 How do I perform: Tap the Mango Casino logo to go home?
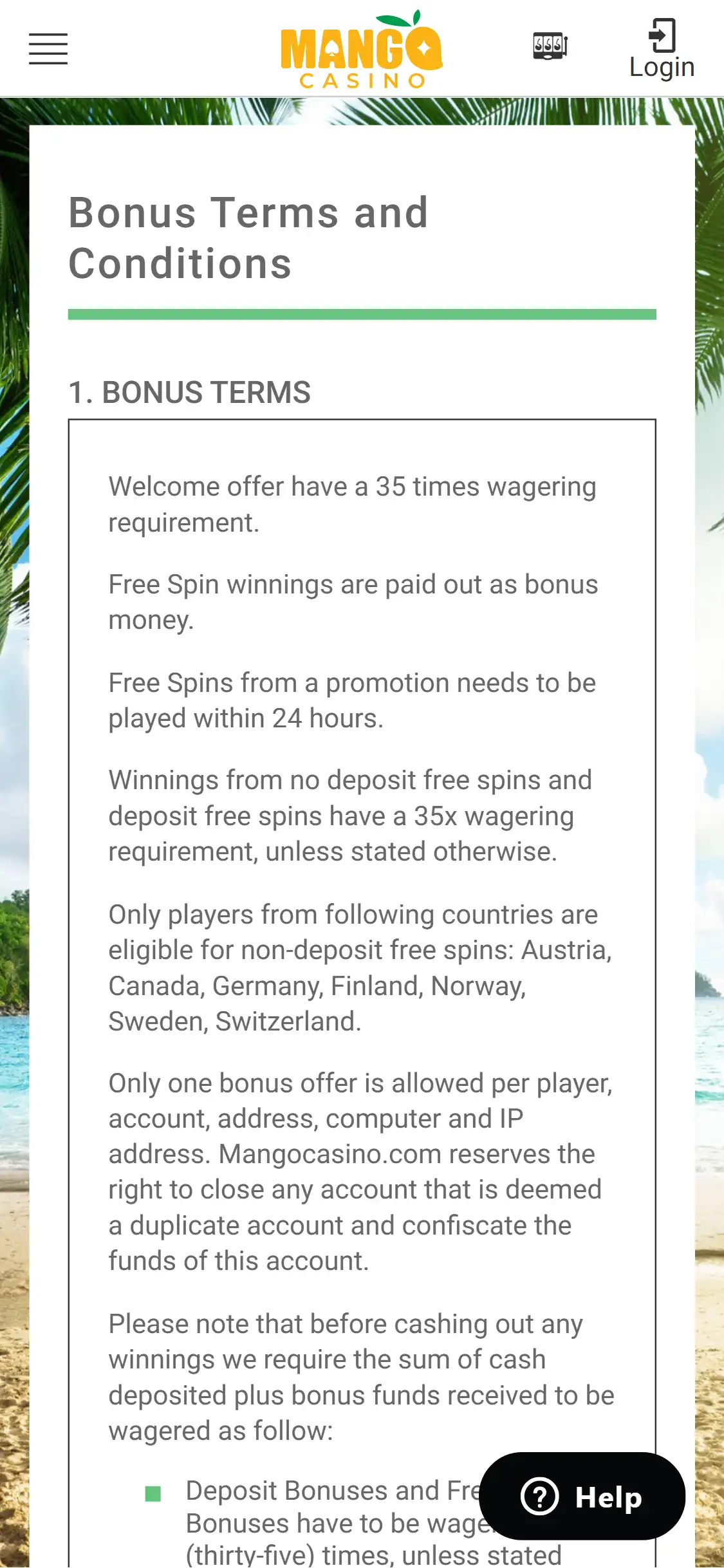pos(361,50)
